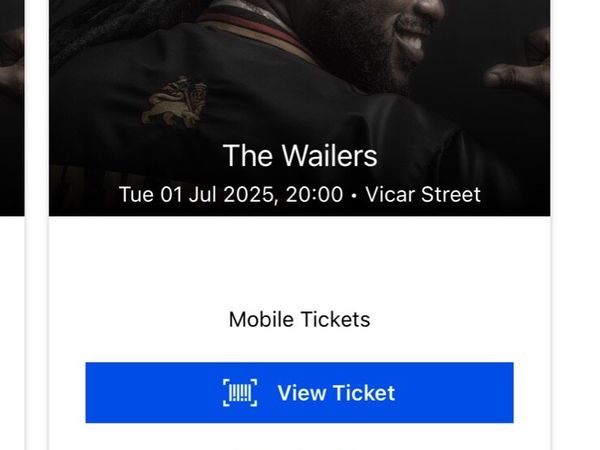Tap the View Ticket button
This screenshot has height=450, width=600.
pos(299,393)
